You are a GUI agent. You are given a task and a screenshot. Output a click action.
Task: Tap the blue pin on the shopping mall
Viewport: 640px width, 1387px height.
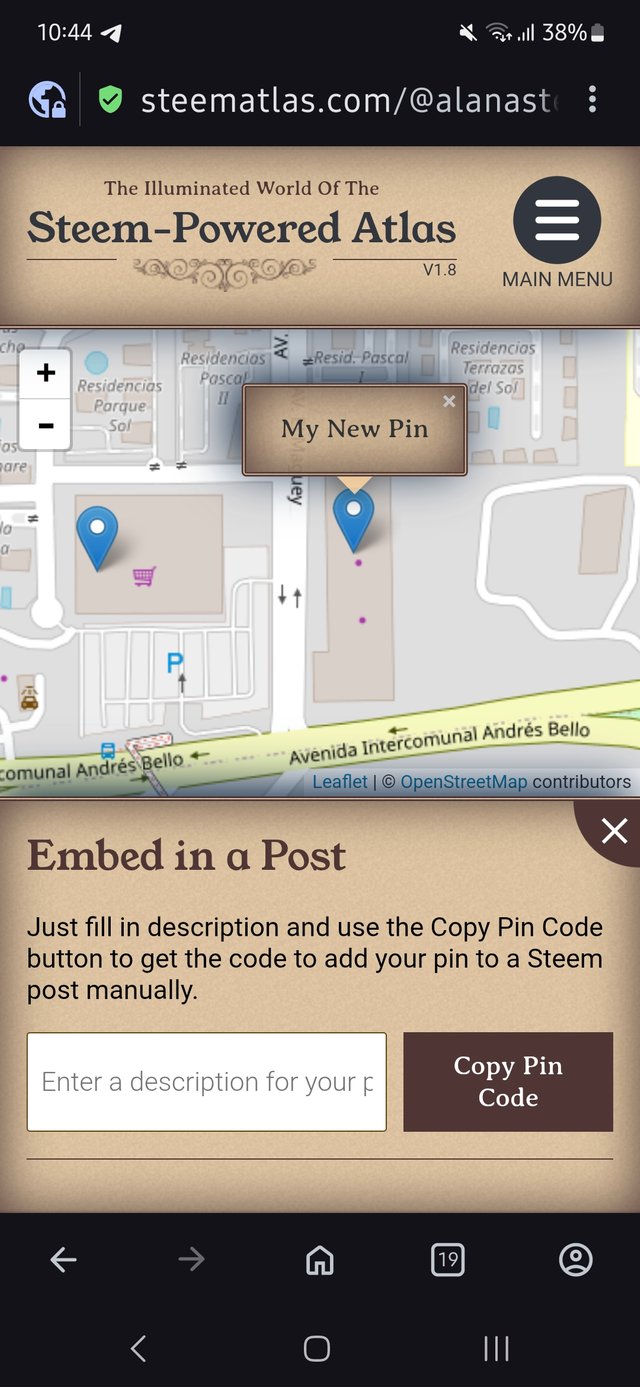(97, 533)
